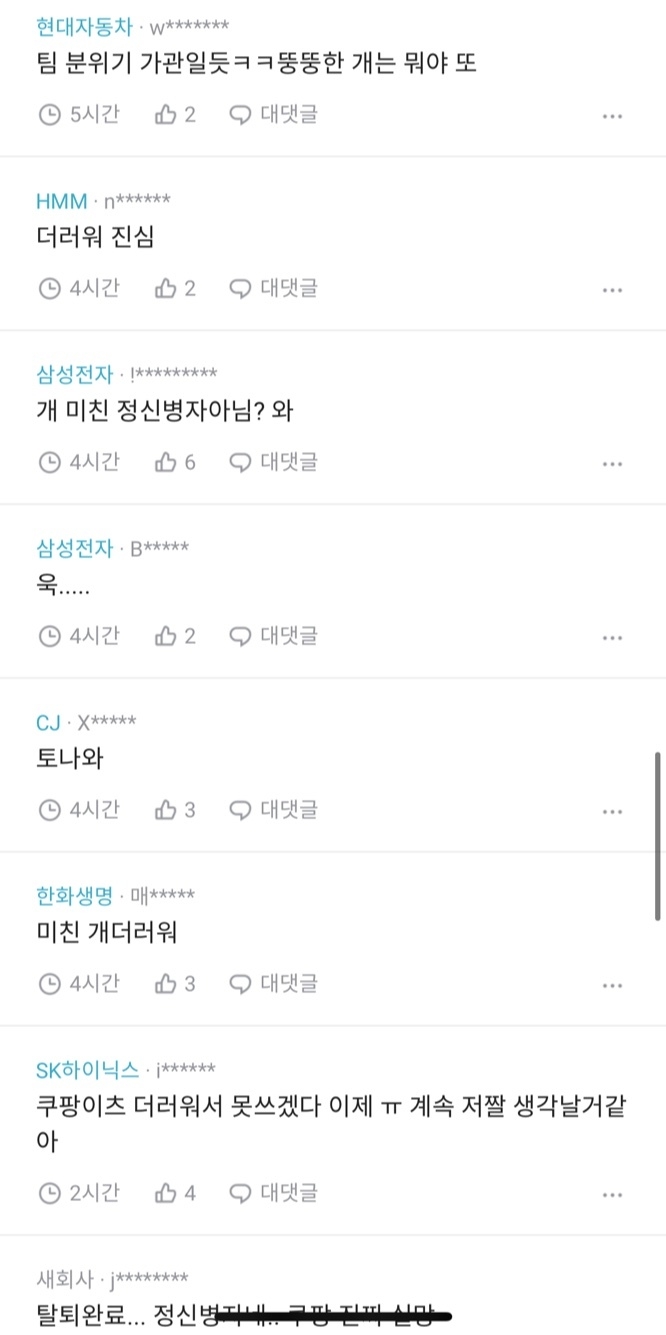Like the CJ user's '토나와' comment
The height and width of the screenshot is (1335, 666).
175,810
